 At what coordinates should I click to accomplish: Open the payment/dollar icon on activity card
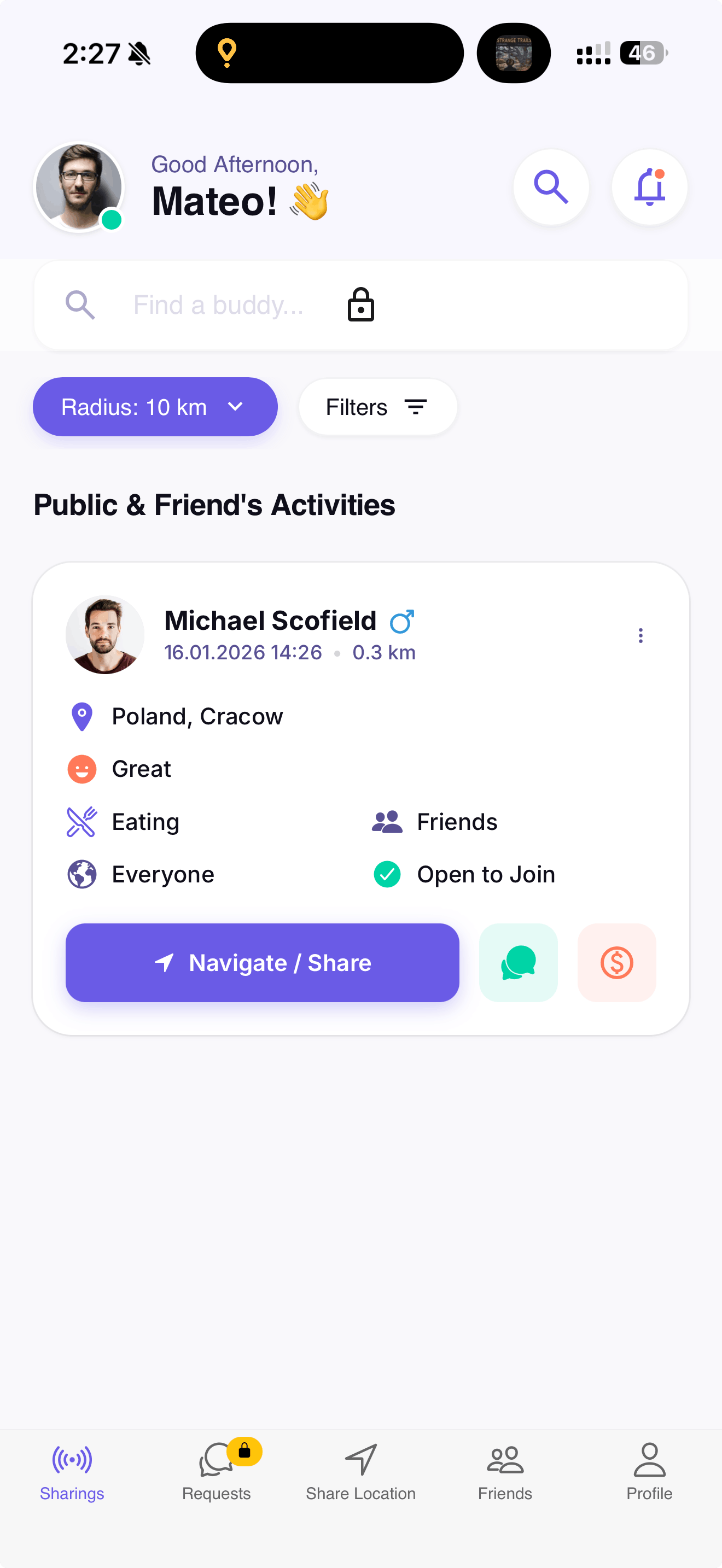[616, 962]
